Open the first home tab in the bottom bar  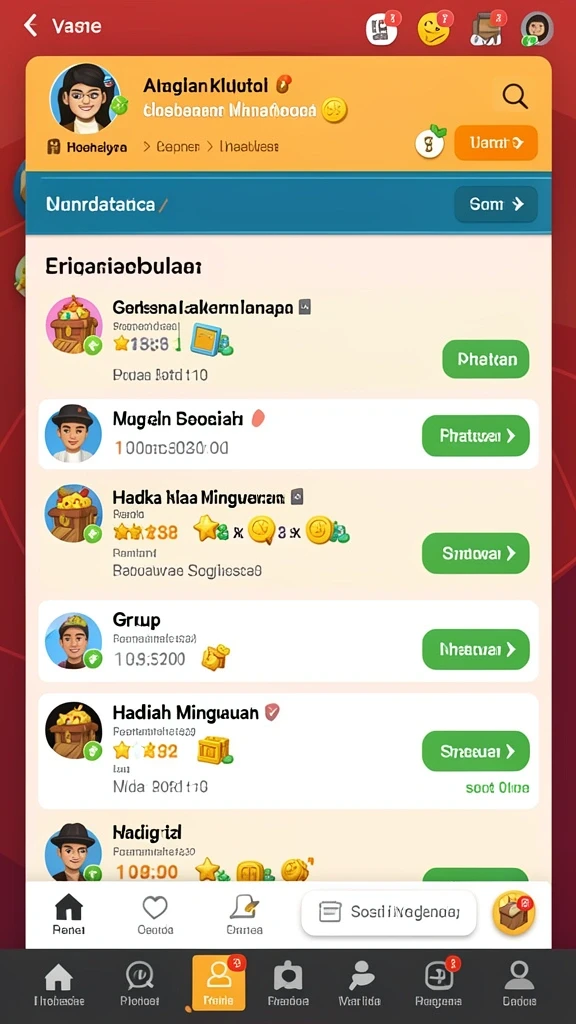tap(58, 983)
